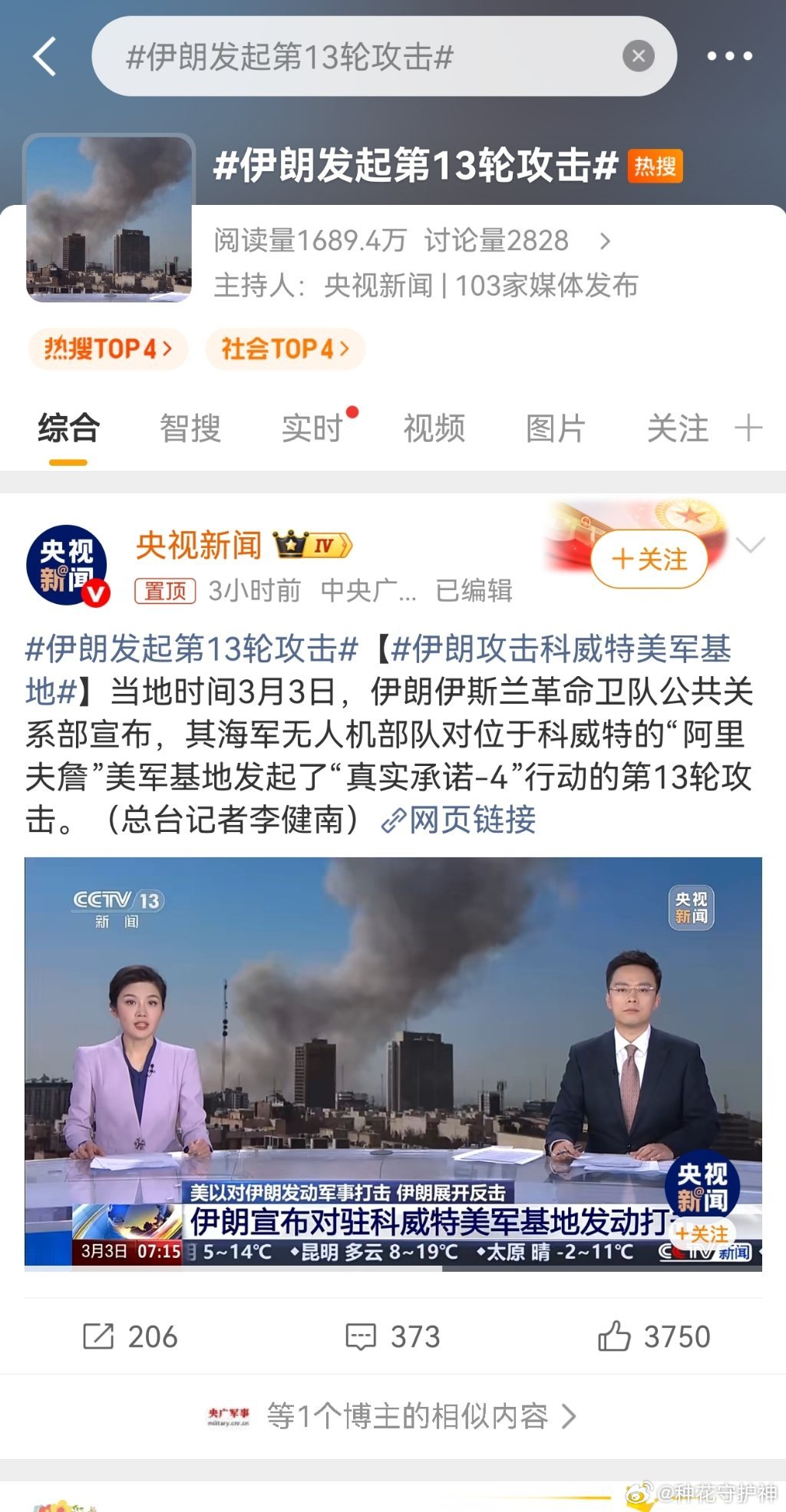The height and width of the screenshot is (1512, 786).
Task: Open the 热搜TOP4 ranking
Action: coord(106,349)
